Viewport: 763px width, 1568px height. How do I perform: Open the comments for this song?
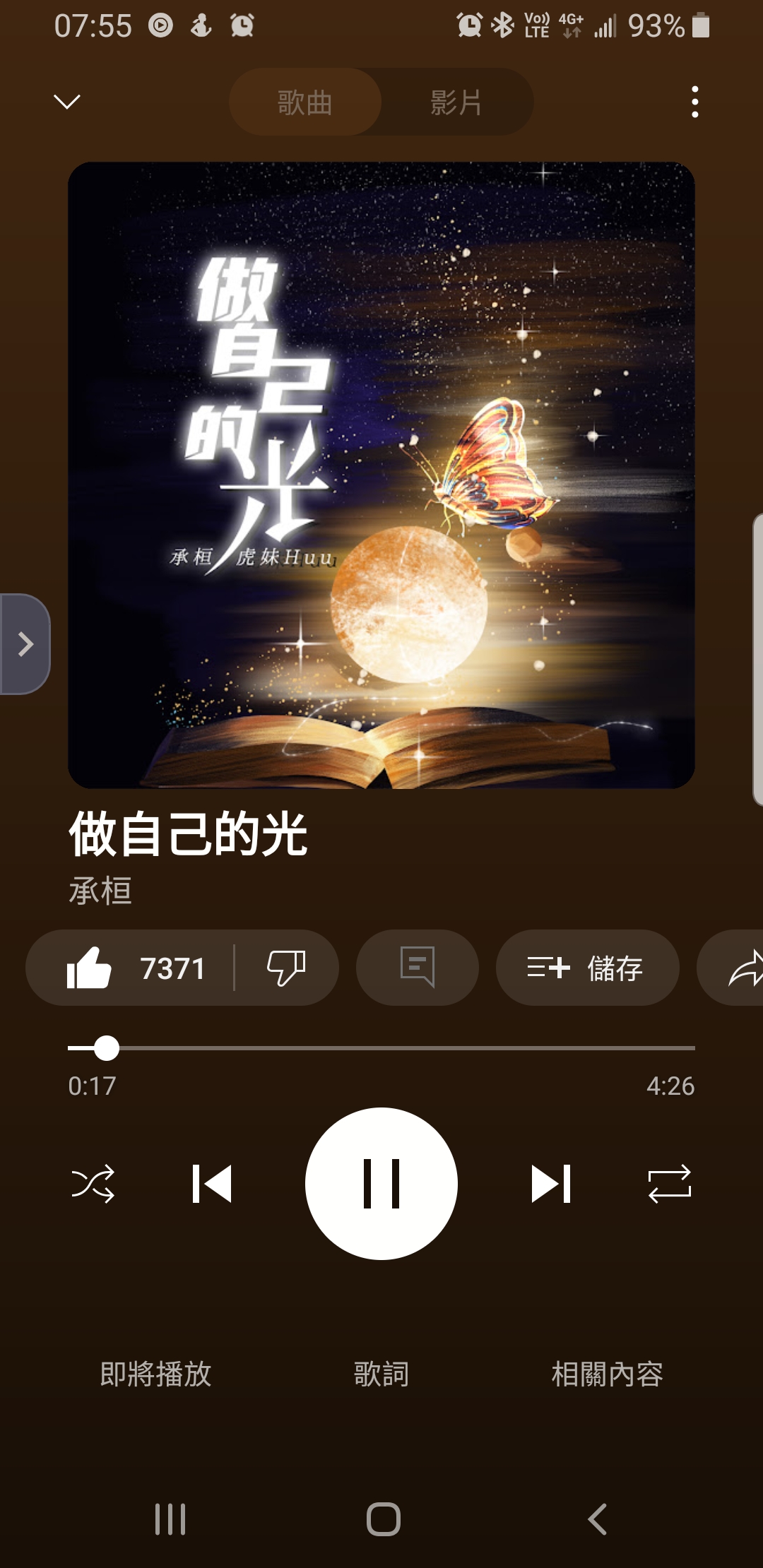[x=417, y=968]
